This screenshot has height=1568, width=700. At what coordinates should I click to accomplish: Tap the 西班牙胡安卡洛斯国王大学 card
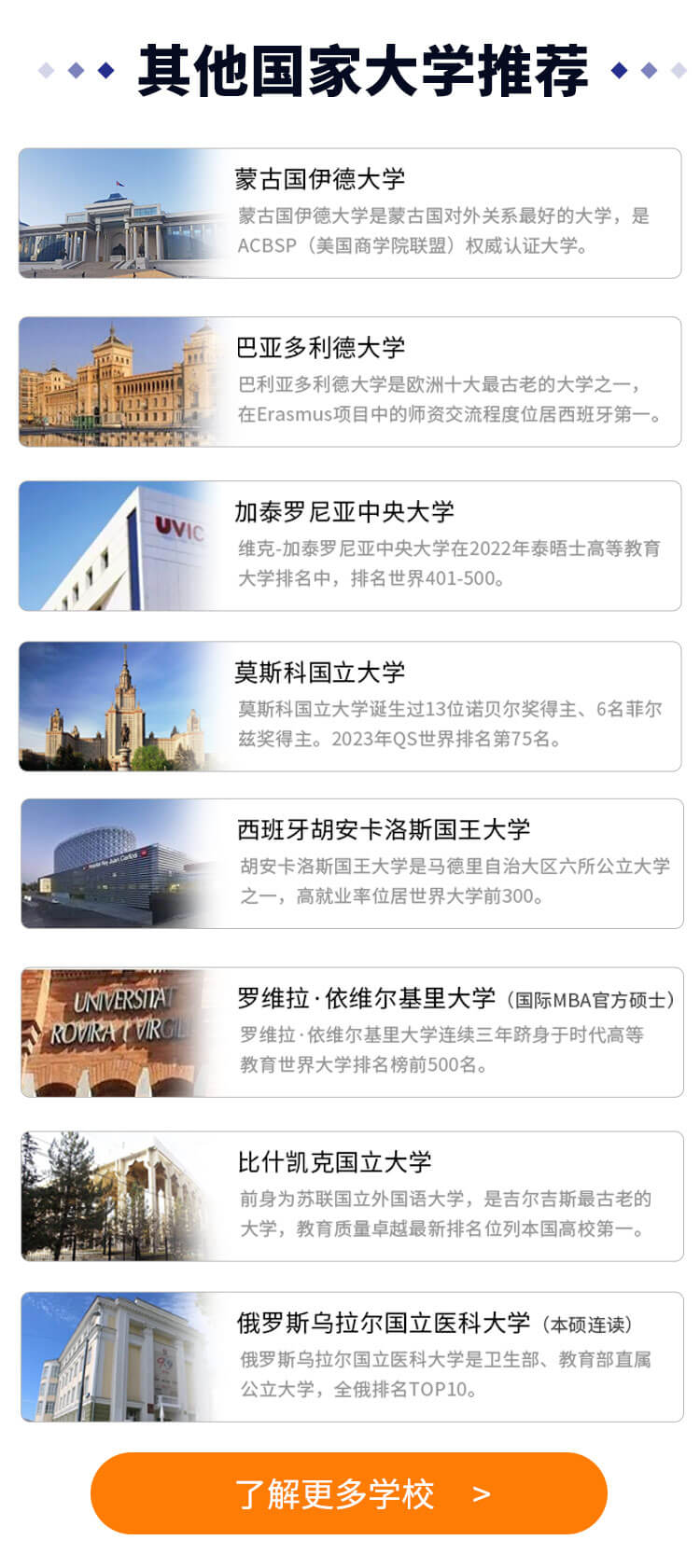(352, 863)
